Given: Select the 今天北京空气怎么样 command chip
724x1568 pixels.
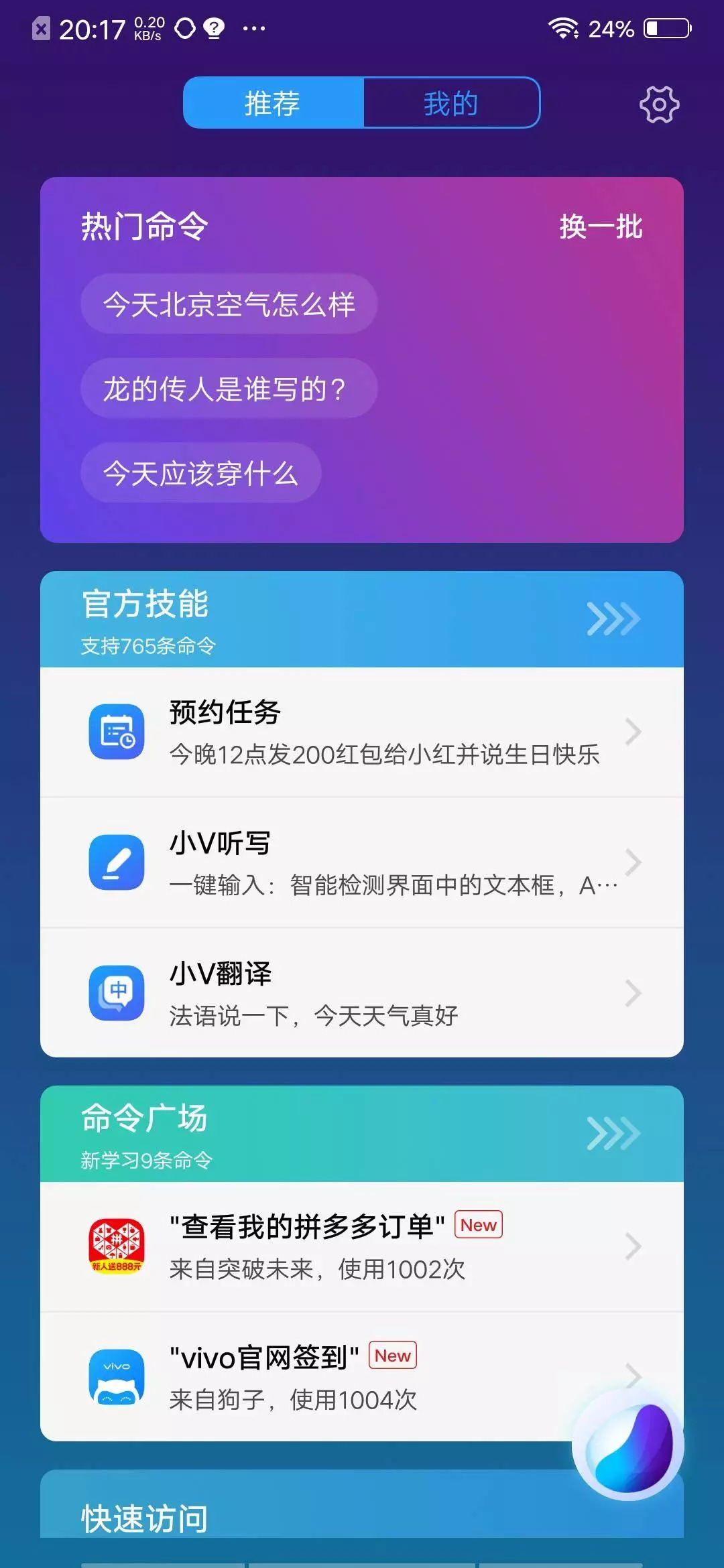Looking at the screenshot, I should click(229, 304).
